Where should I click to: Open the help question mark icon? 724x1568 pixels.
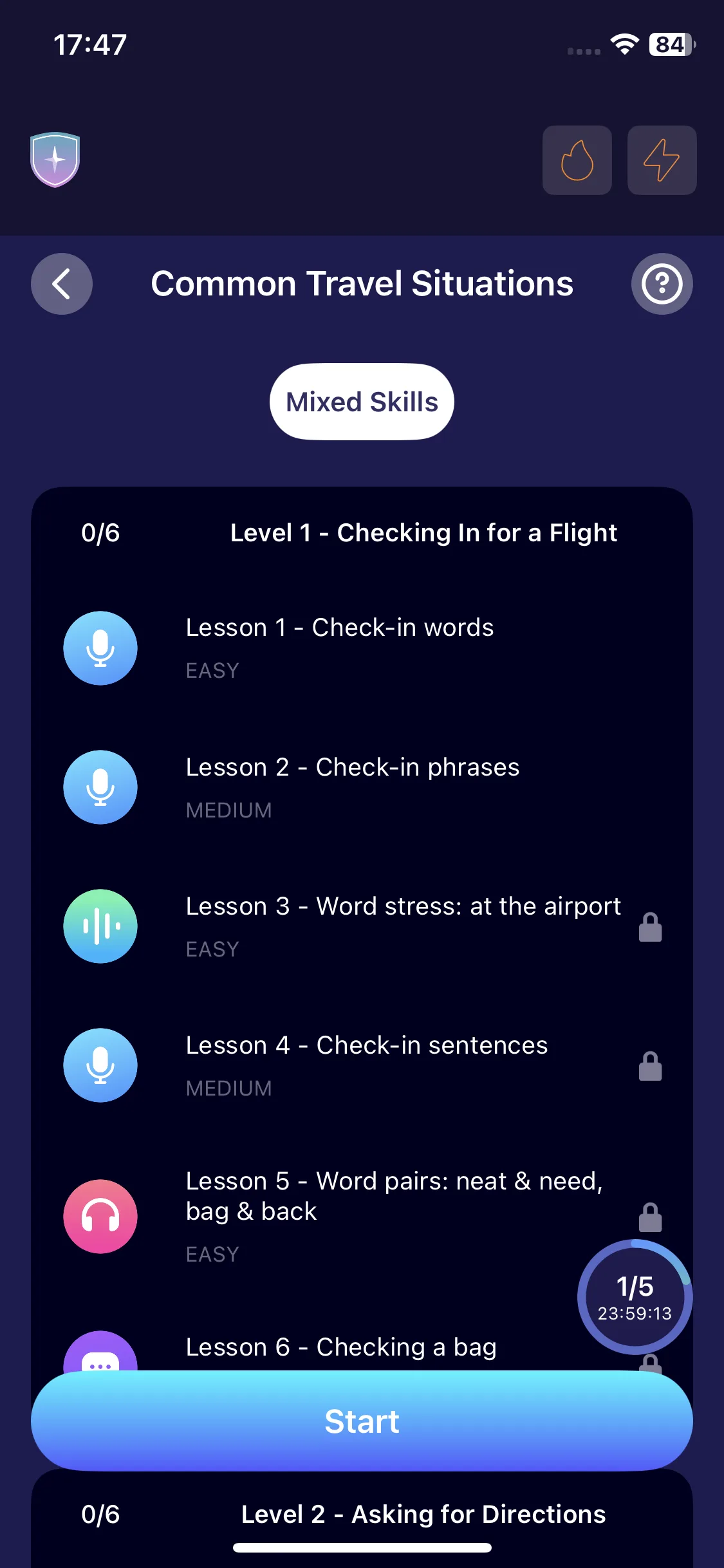(662, 284)
